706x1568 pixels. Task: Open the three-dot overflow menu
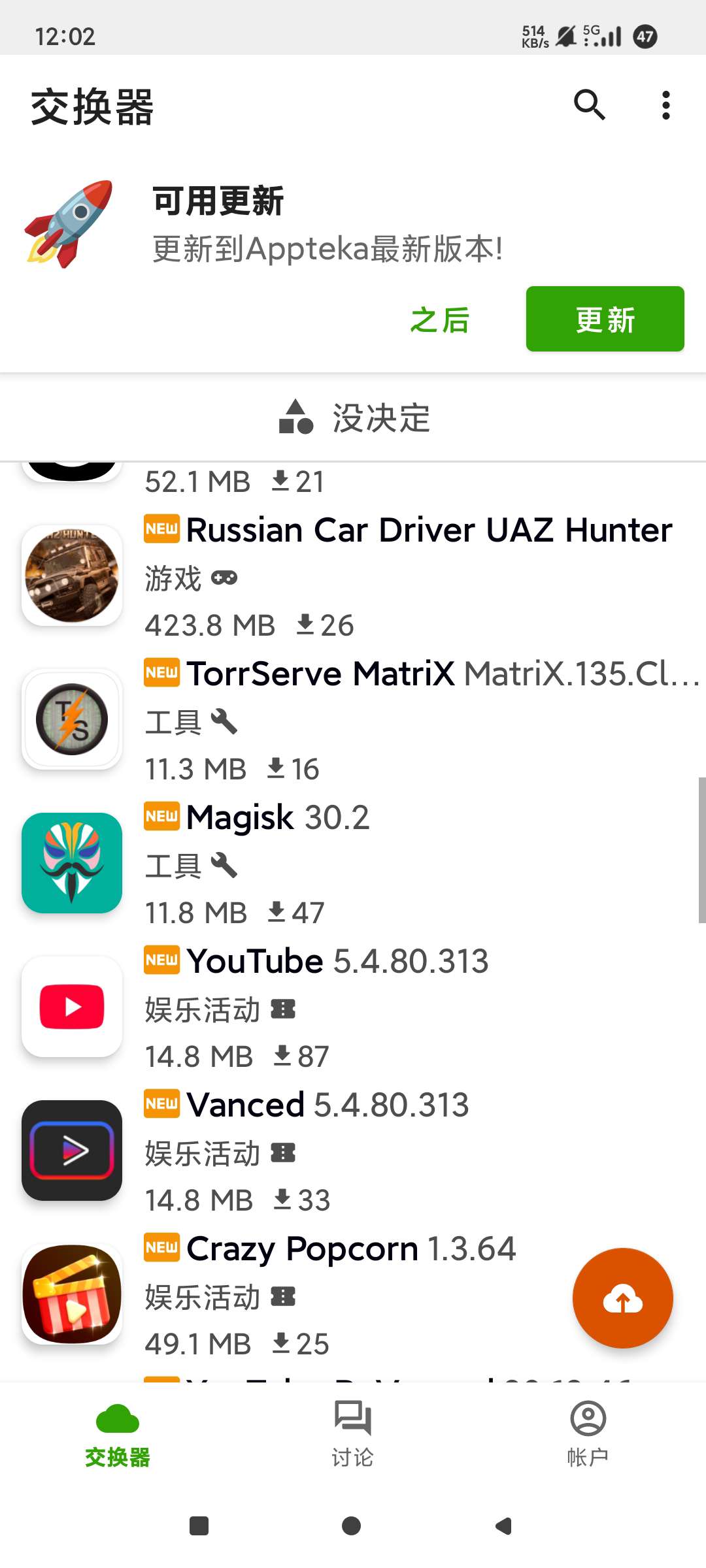click(x=665, y=105)
